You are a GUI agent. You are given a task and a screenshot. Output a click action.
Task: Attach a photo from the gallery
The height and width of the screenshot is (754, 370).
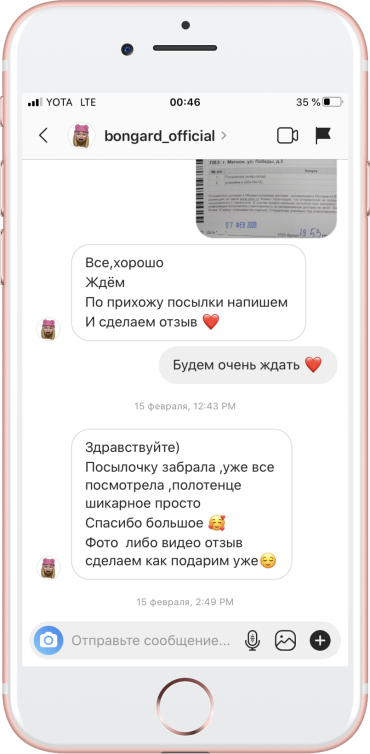tap(285, 641)
